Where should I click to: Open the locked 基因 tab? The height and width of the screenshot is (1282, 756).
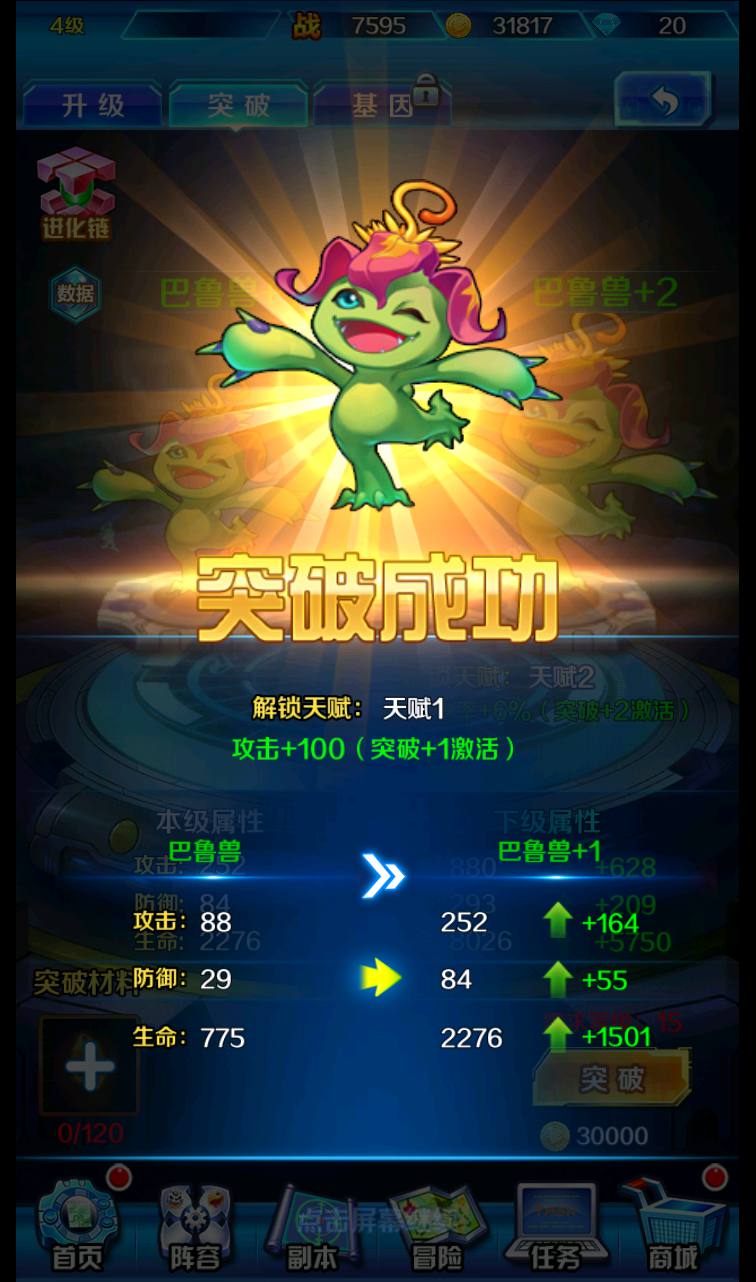[382, 104]
